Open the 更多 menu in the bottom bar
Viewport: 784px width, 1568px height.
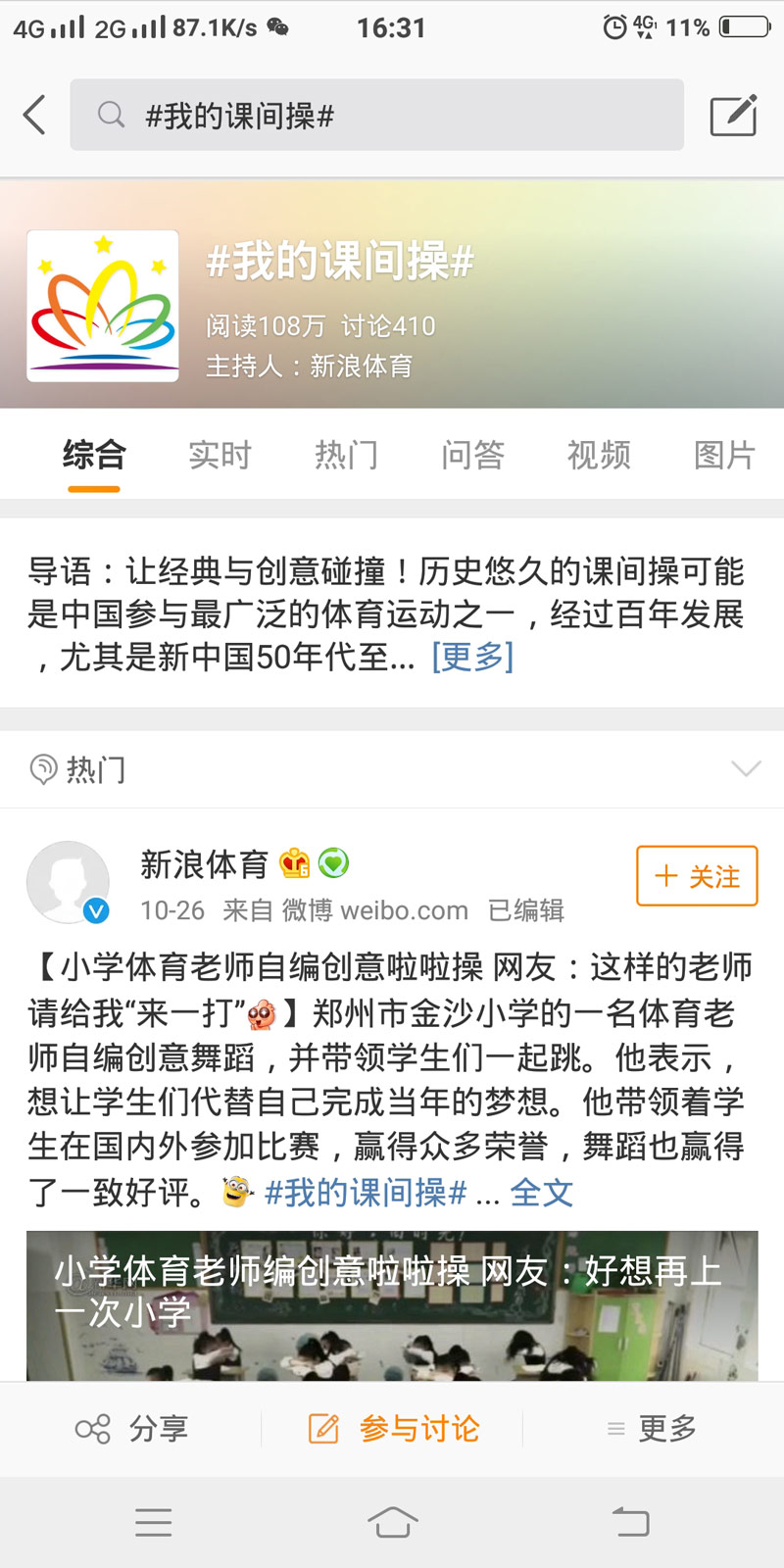[652, 1429]
